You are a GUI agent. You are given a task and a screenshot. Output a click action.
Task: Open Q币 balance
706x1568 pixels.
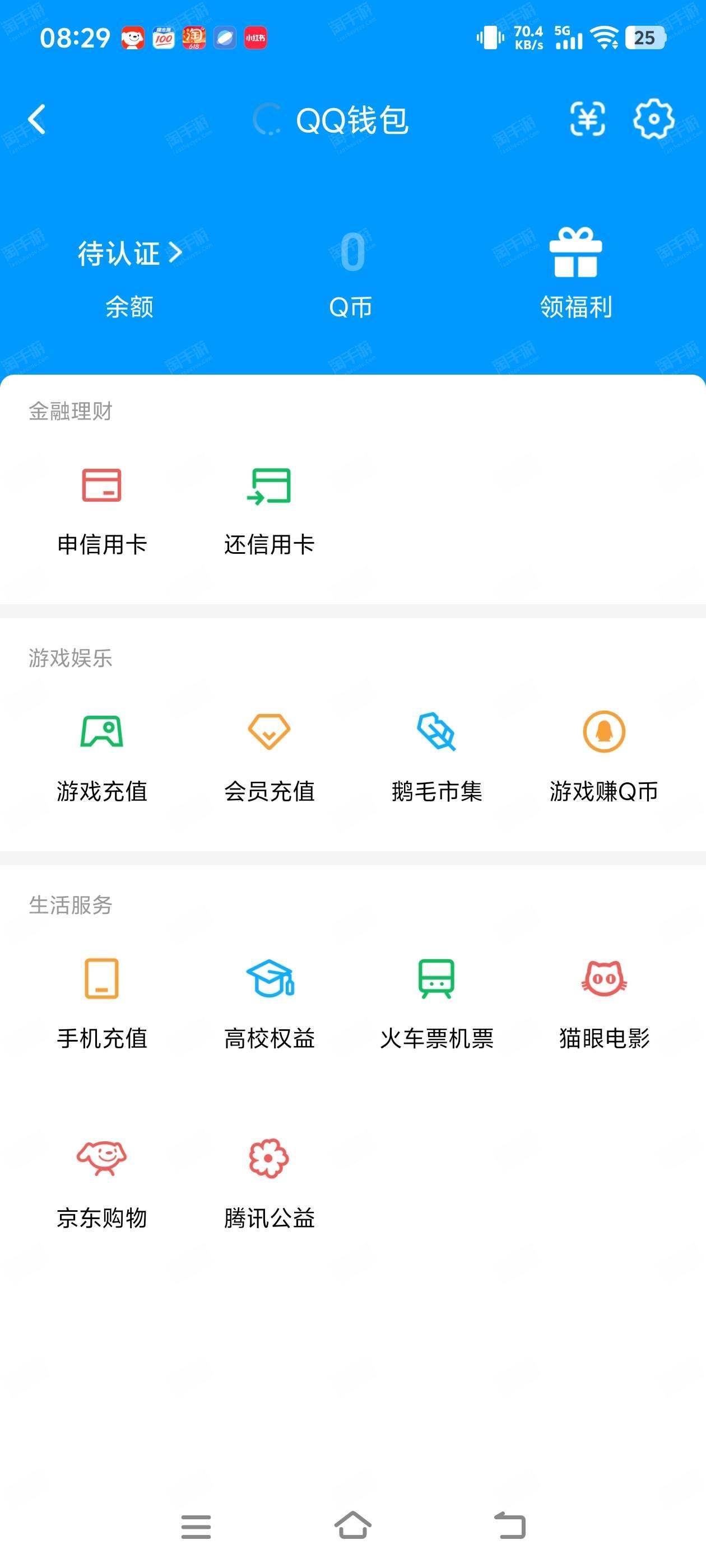coord(351,274)
